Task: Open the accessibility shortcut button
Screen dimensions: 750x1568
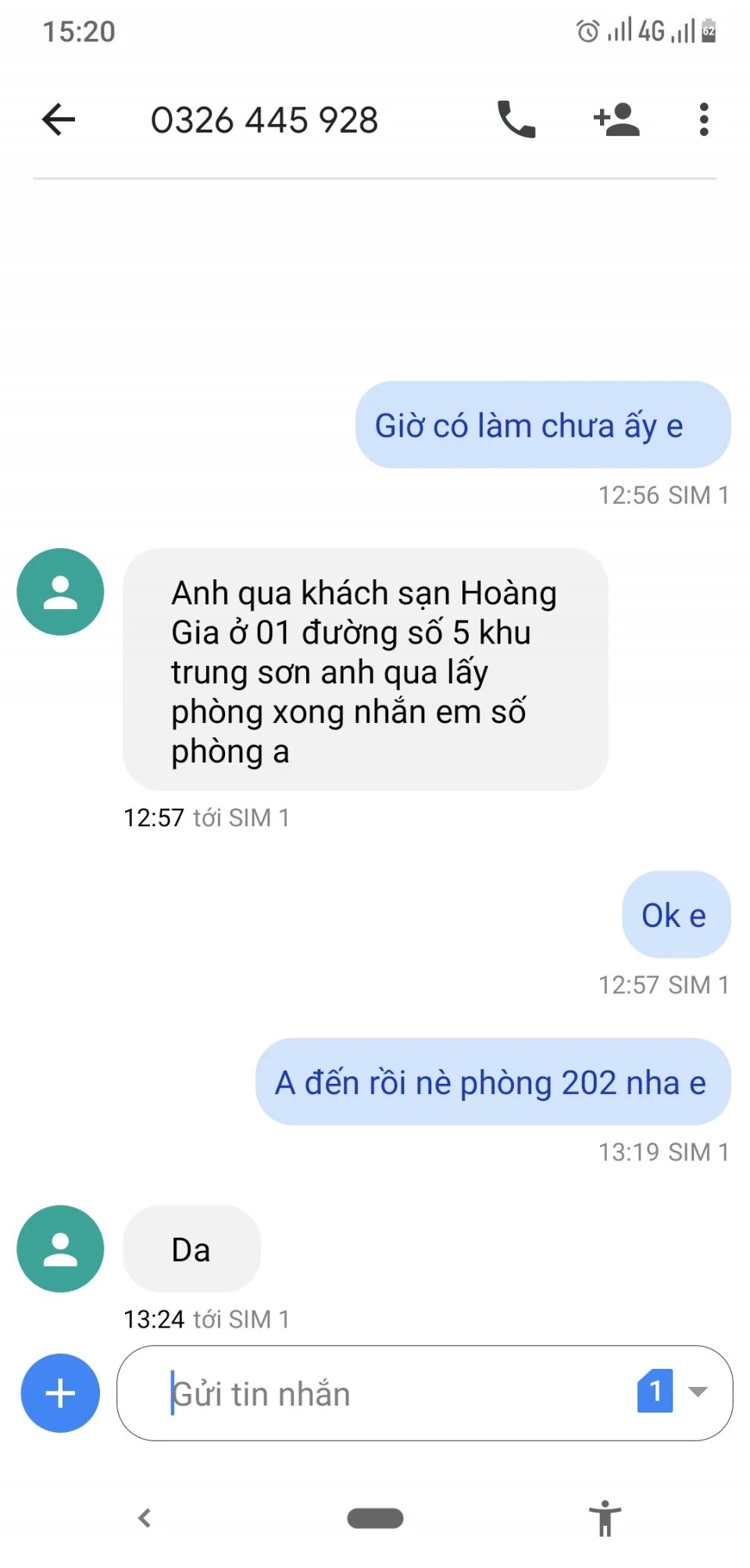Action: 605,1518
